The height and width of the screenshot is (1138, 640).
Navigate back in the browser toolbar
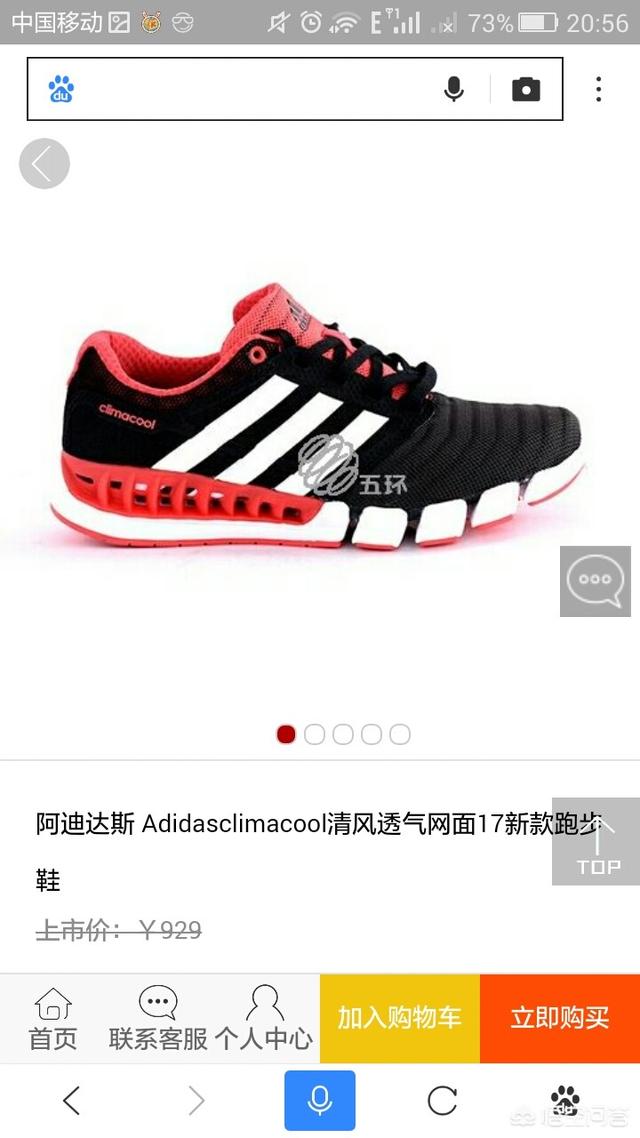(x=71, y=1101)
